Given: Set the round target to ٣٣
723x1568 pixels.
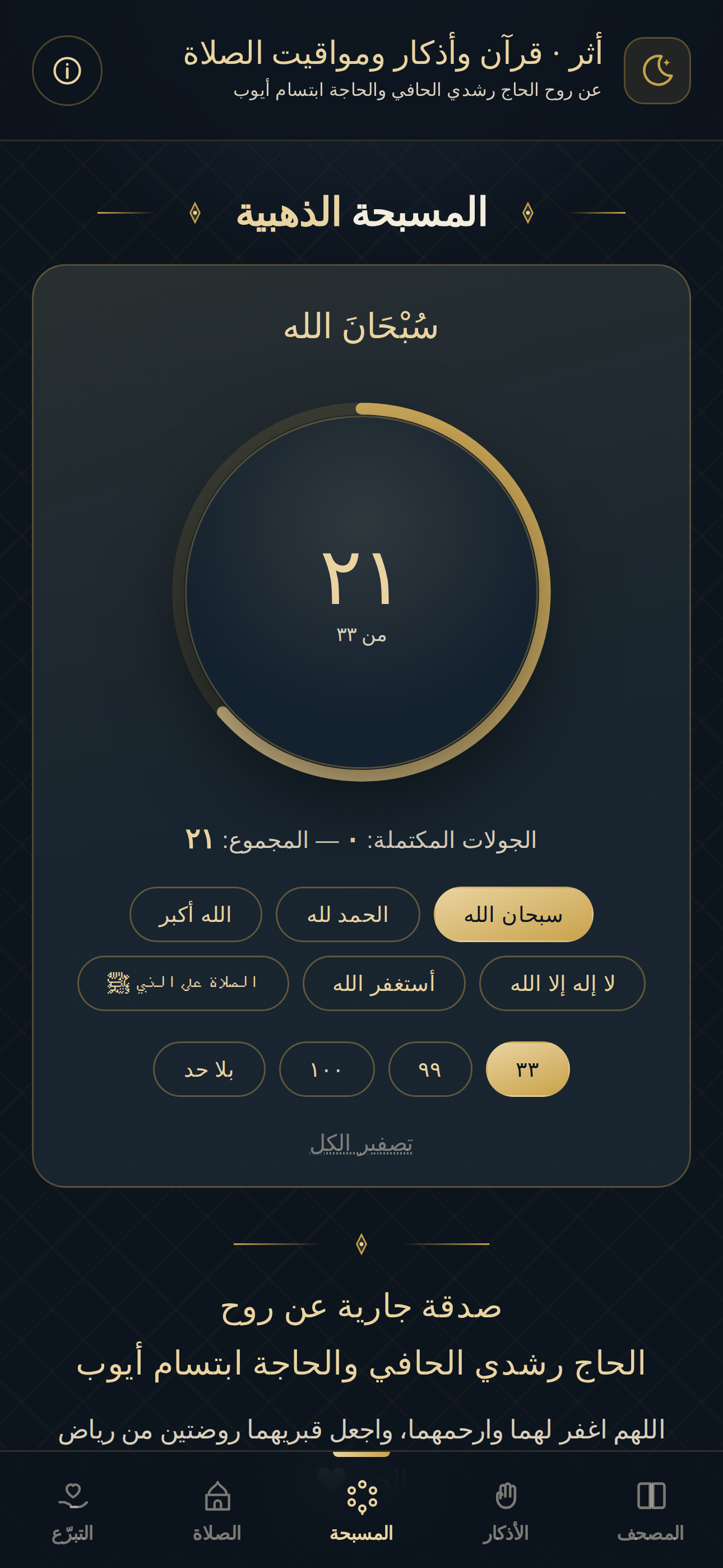Looking at the screenshot, I should pos(527,1069).
